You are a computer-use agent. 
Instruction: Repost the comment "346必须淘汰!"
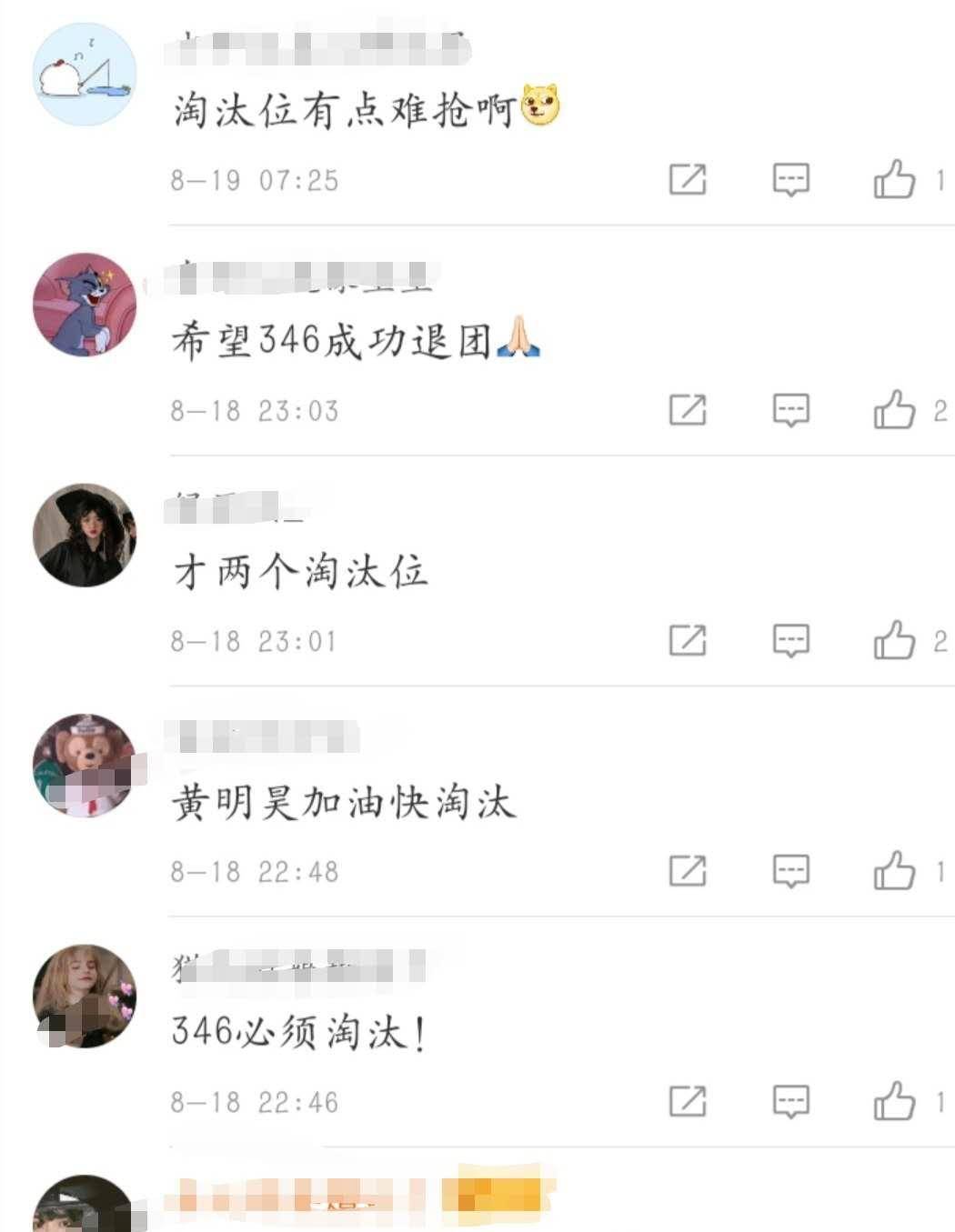tap(688, 1102)
